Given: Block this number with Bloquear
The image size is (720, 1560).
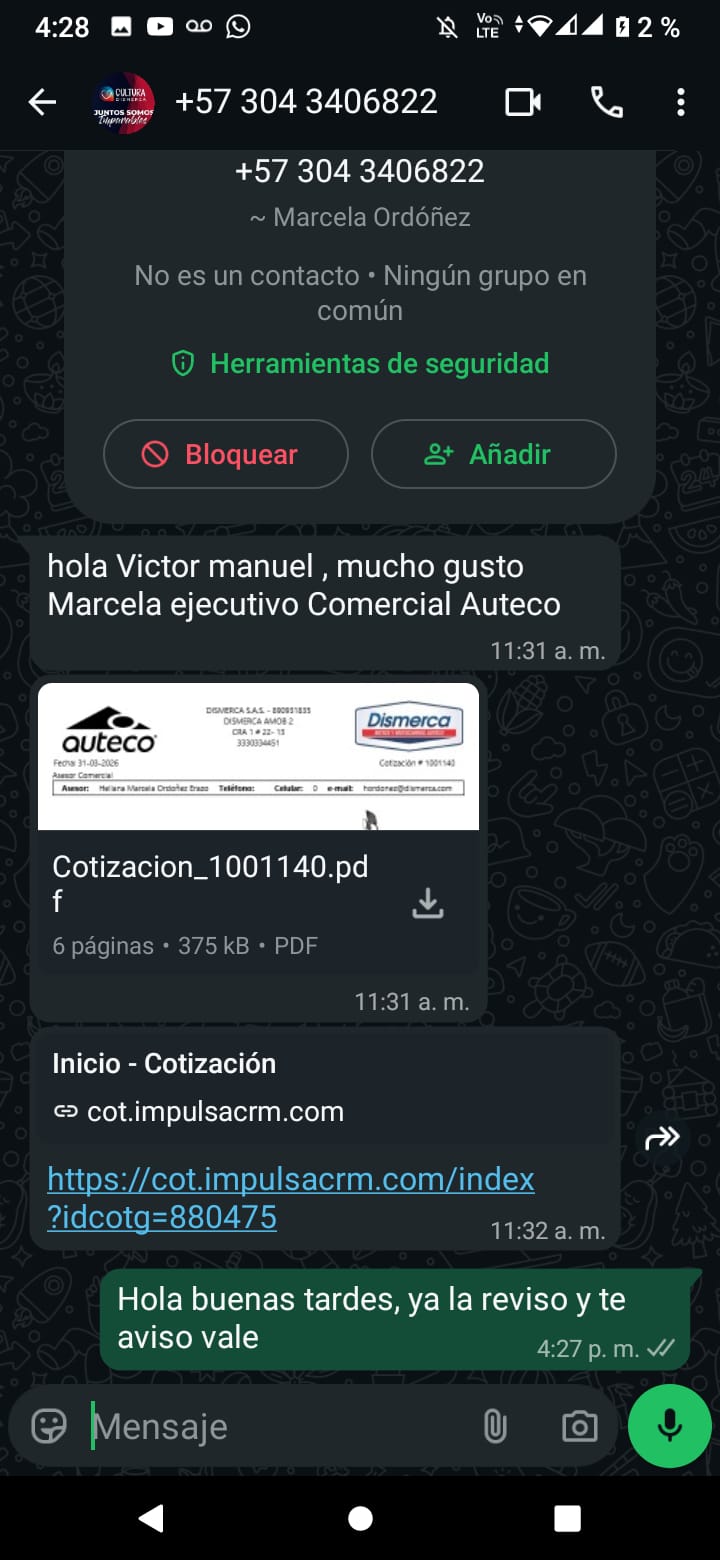Looking at the screenshot, I should click(x=225, y=454).
